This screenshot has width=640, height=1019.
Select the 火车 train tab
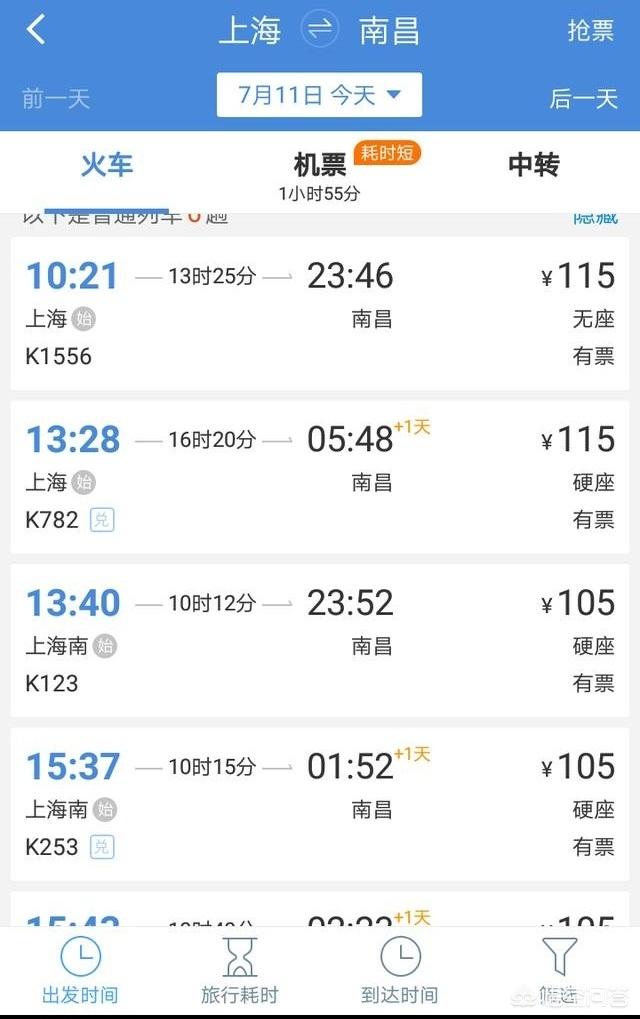point(107,165)
